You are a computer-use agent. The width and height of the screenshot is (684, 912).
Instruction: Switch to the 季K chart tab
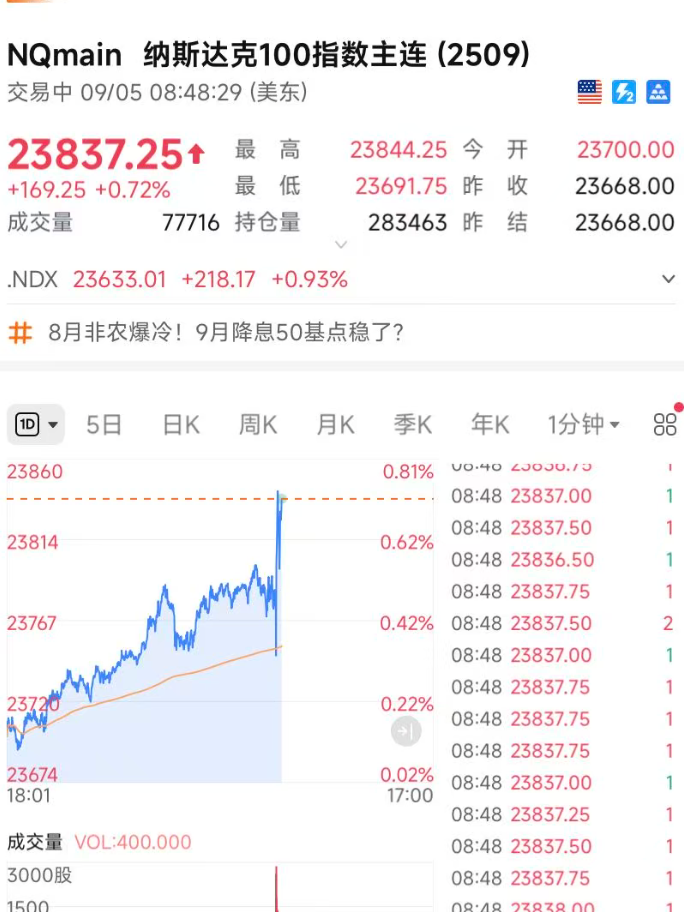(x=412, y=425)
